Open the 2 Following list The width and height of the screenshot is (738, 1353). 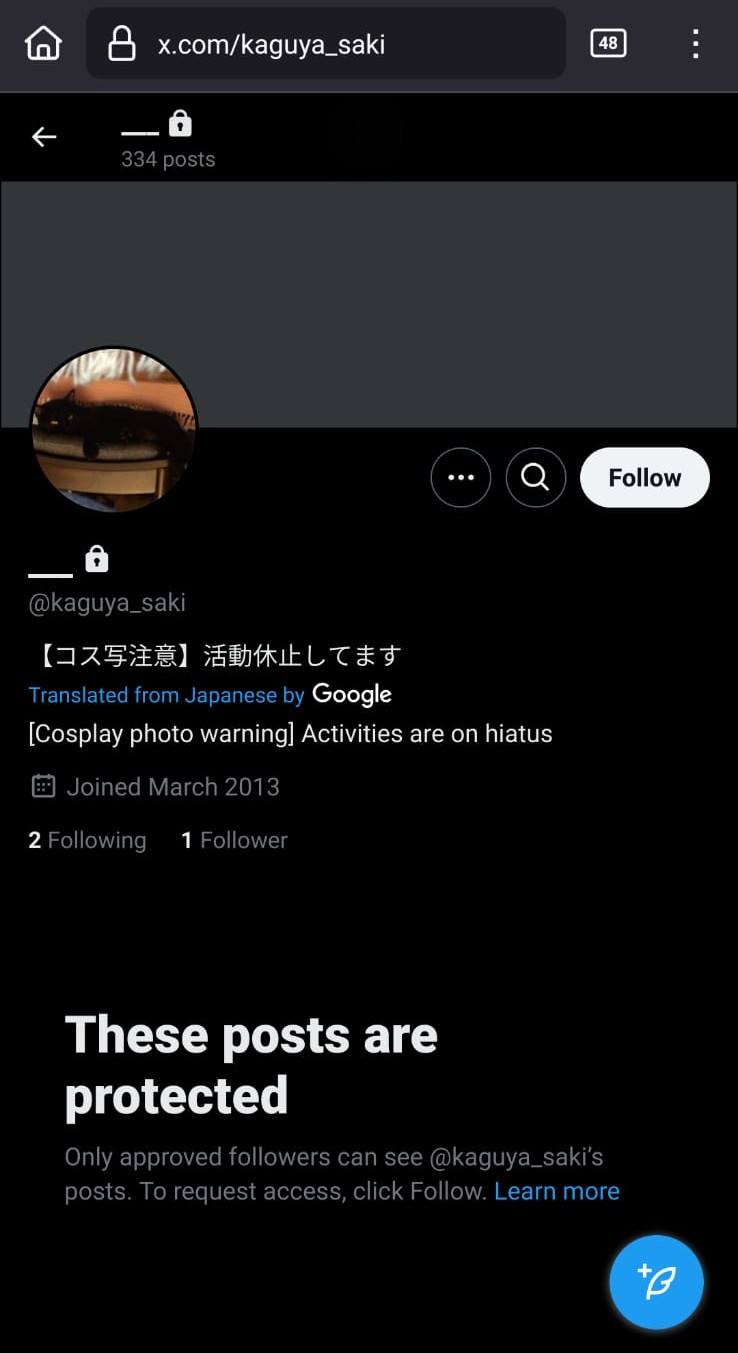pos(87,840)
